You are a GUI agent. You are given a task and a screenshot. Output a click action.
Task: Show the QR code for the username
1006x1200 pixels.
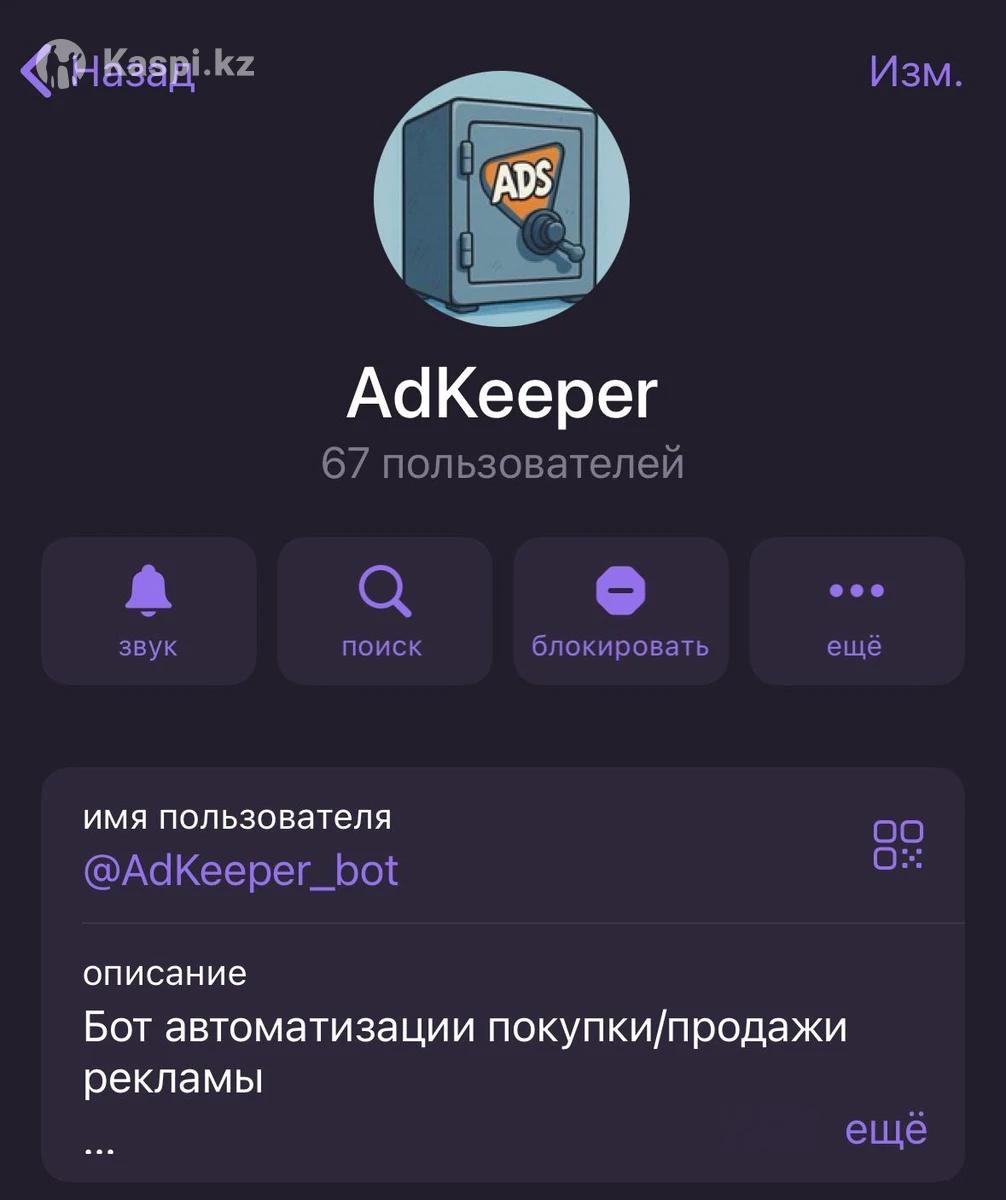[x=898, y=845]
